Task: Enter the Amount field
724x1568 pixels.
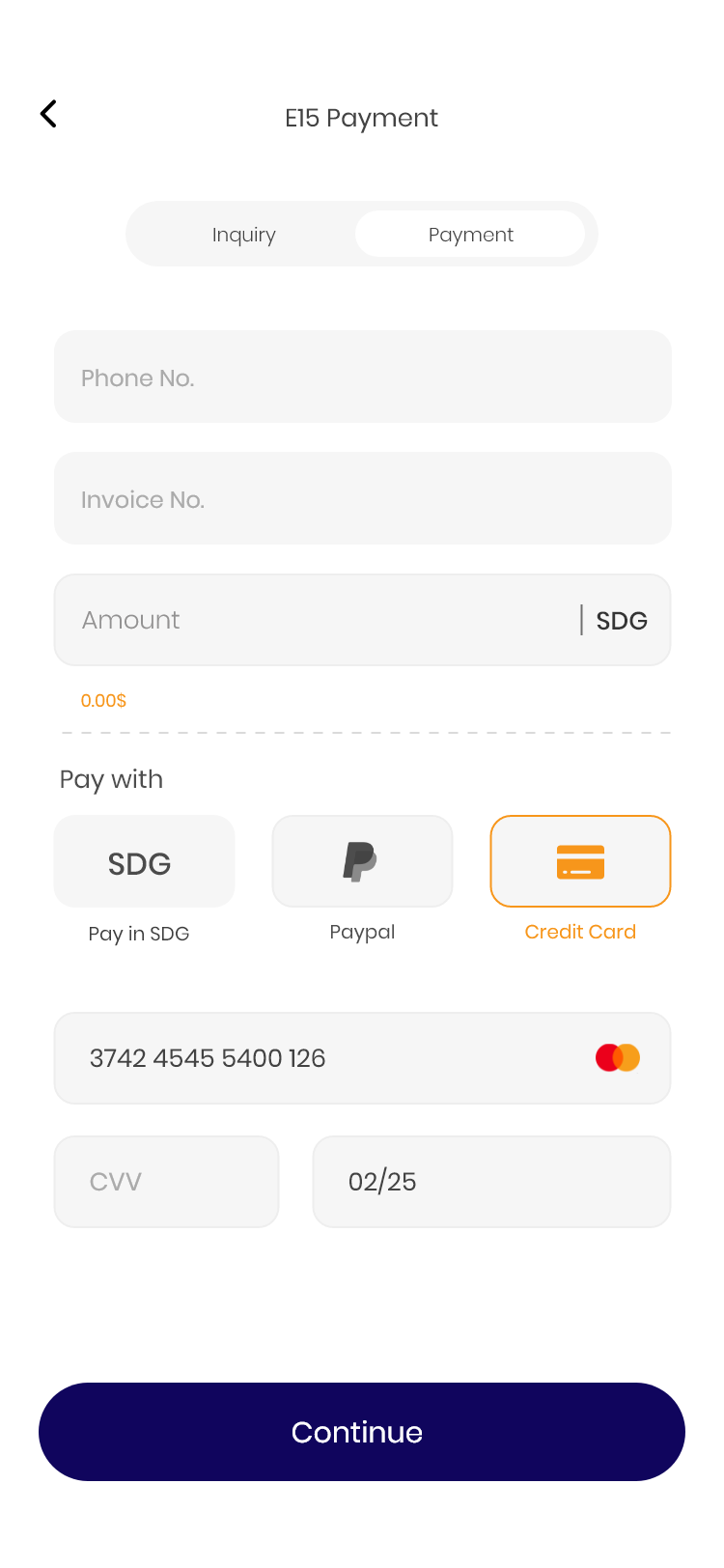Action: [319, 620]
